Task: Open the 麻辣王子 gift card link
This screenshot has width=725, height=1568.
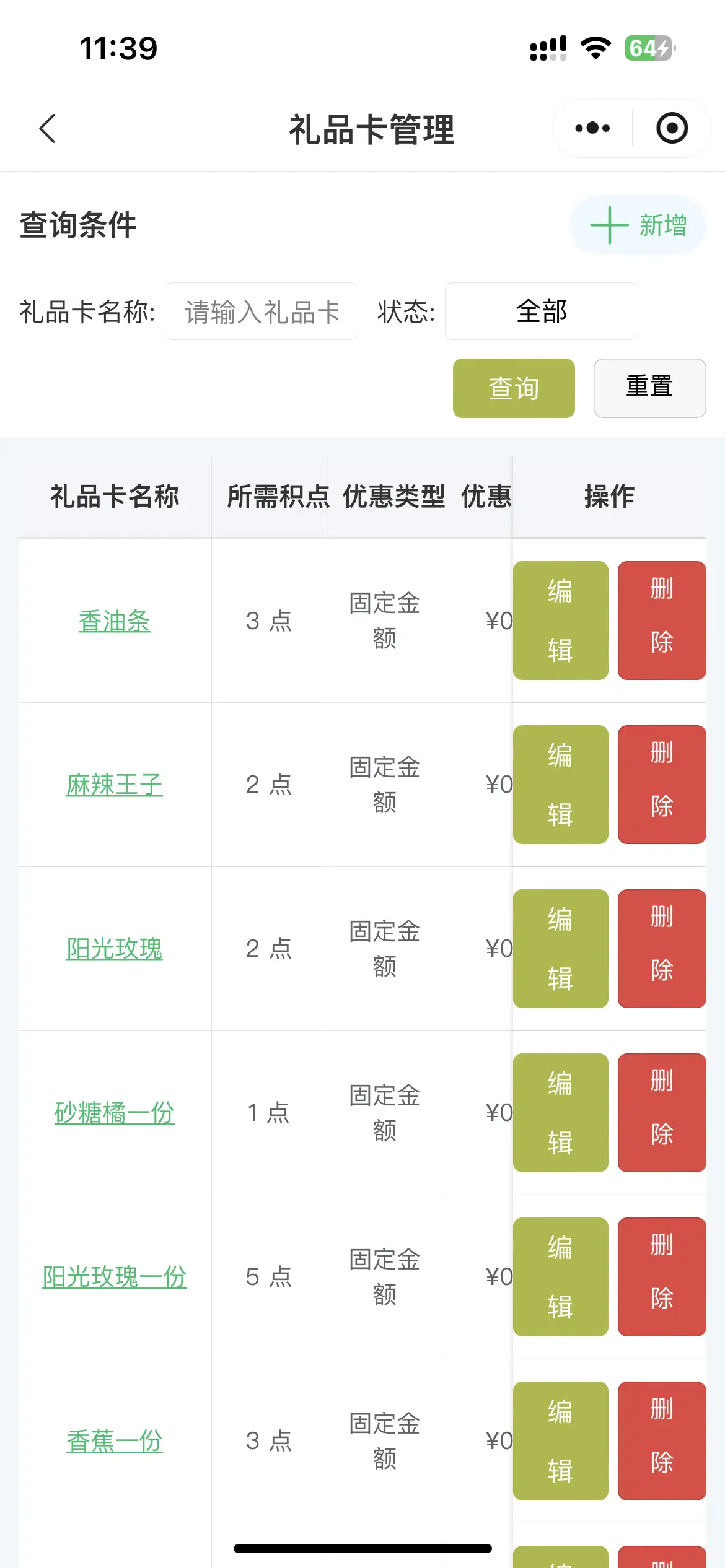Action: pos(115,785)
